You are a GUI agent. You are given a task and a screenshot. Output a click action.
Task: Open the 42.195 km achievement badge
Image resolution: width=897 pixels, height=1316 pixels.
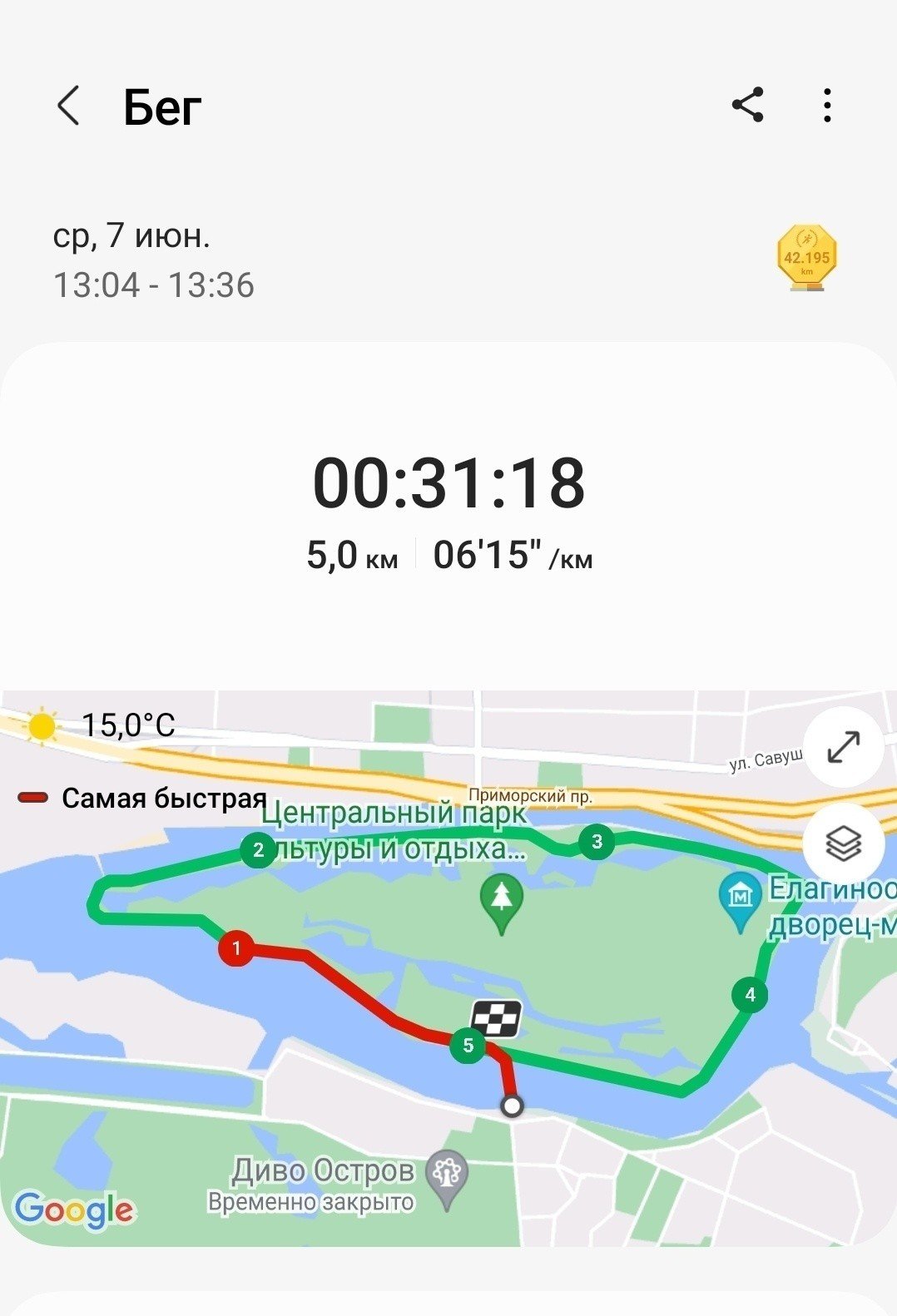[x=806, y=257]
